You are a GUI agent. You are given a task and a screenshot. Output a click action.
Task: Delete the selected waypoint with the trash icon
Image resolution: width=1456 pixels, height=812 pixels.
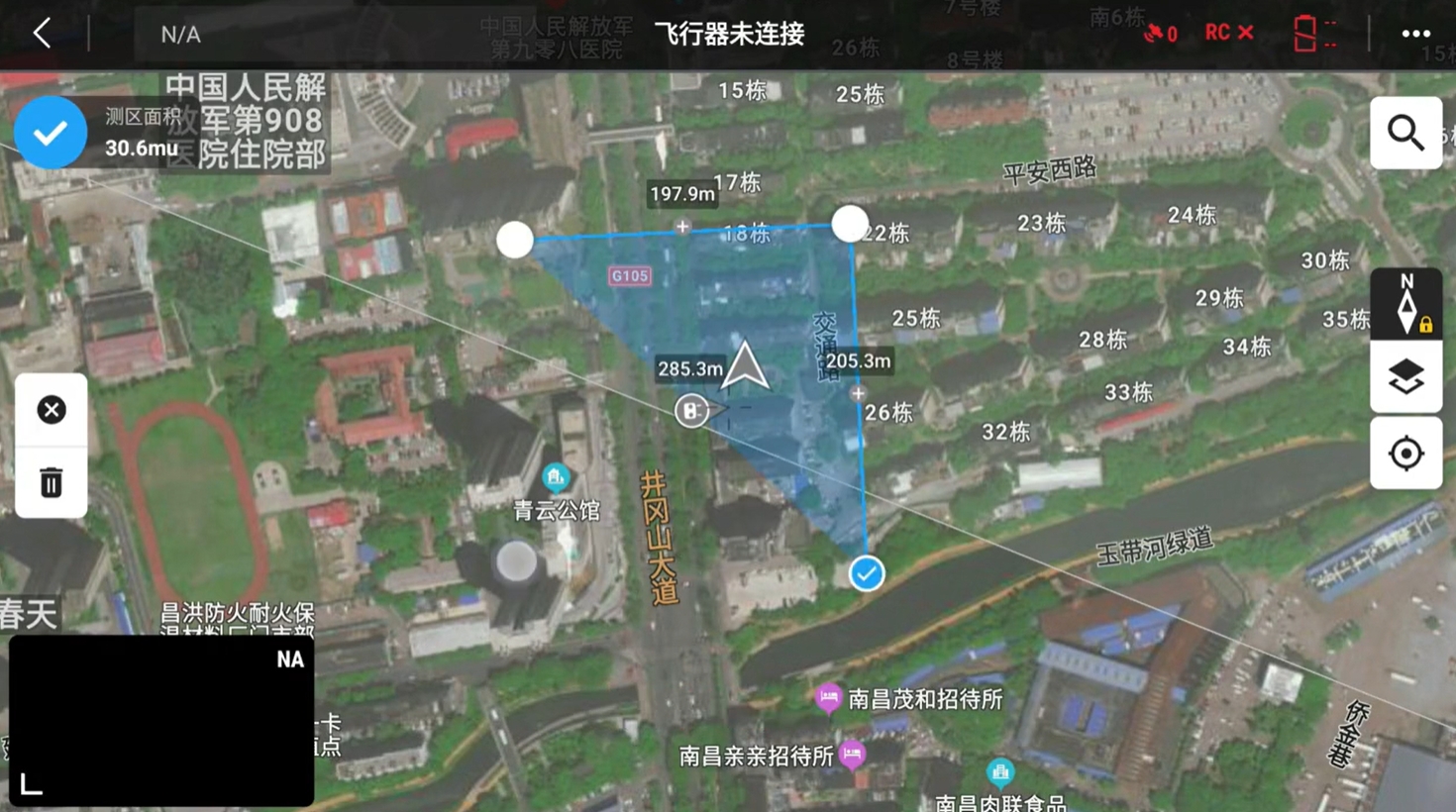[x=52, y=482]
